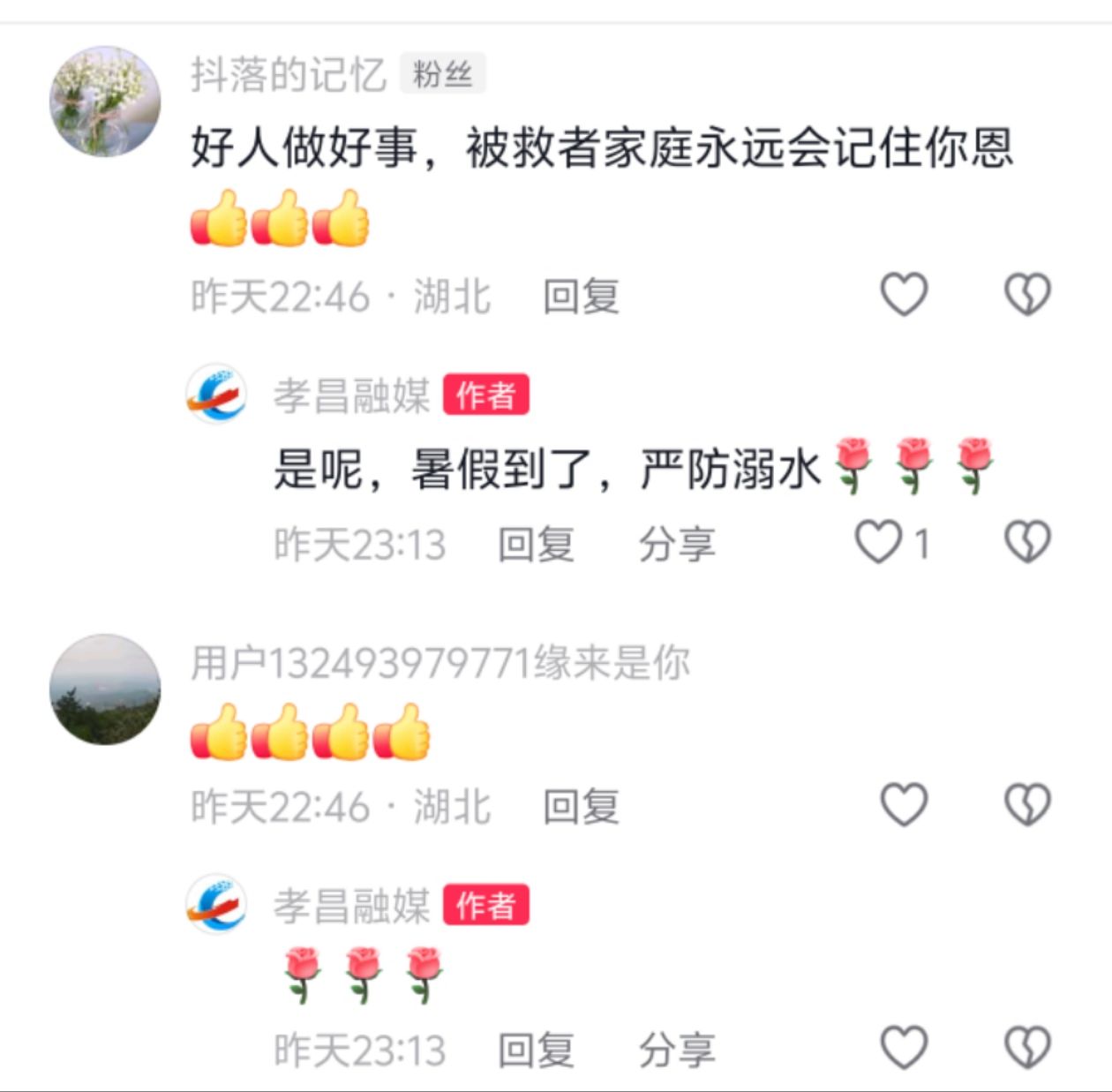Like 用户13249397971缘来是你's thumbs-up comment
Screen dimensions: 1112x1092
904,805
